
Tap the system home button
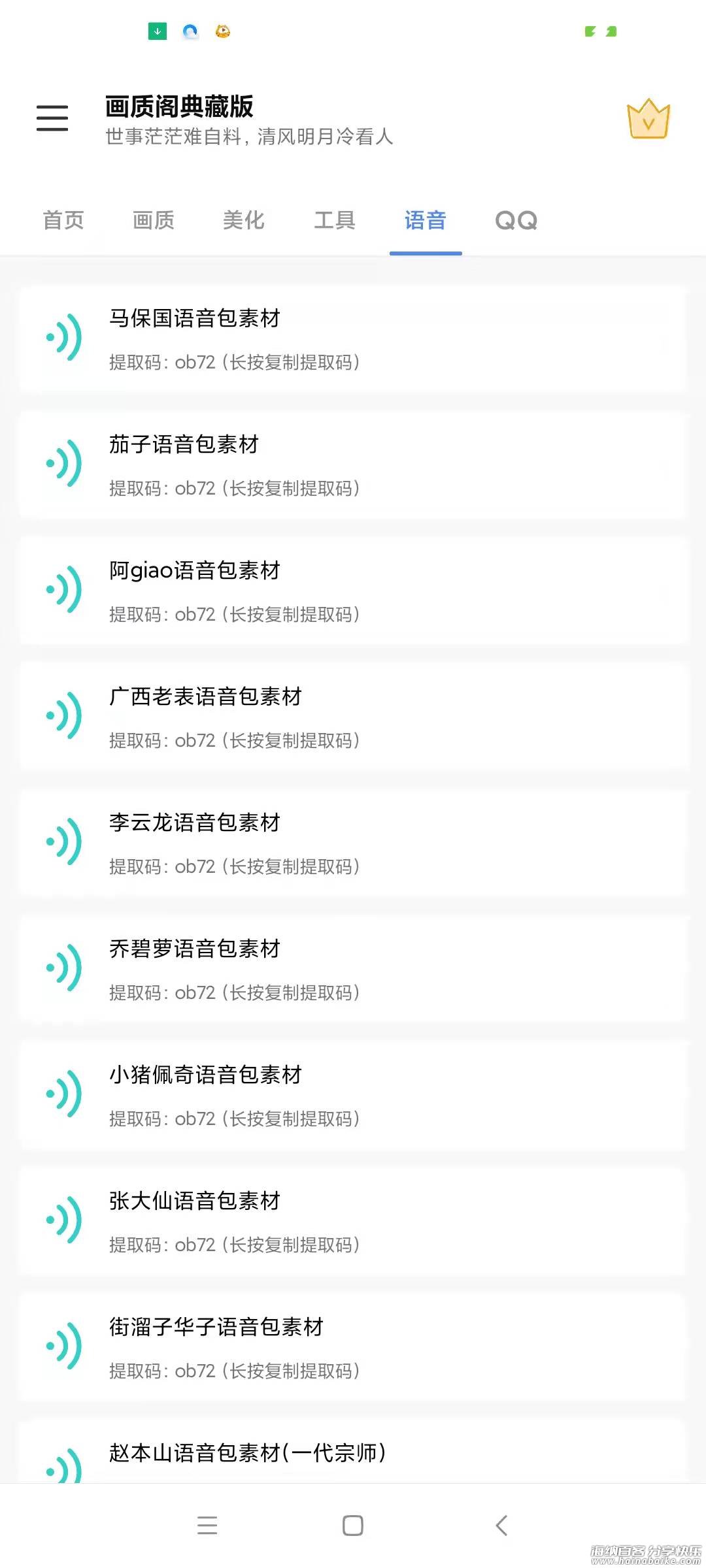(x=353, y=1526)
